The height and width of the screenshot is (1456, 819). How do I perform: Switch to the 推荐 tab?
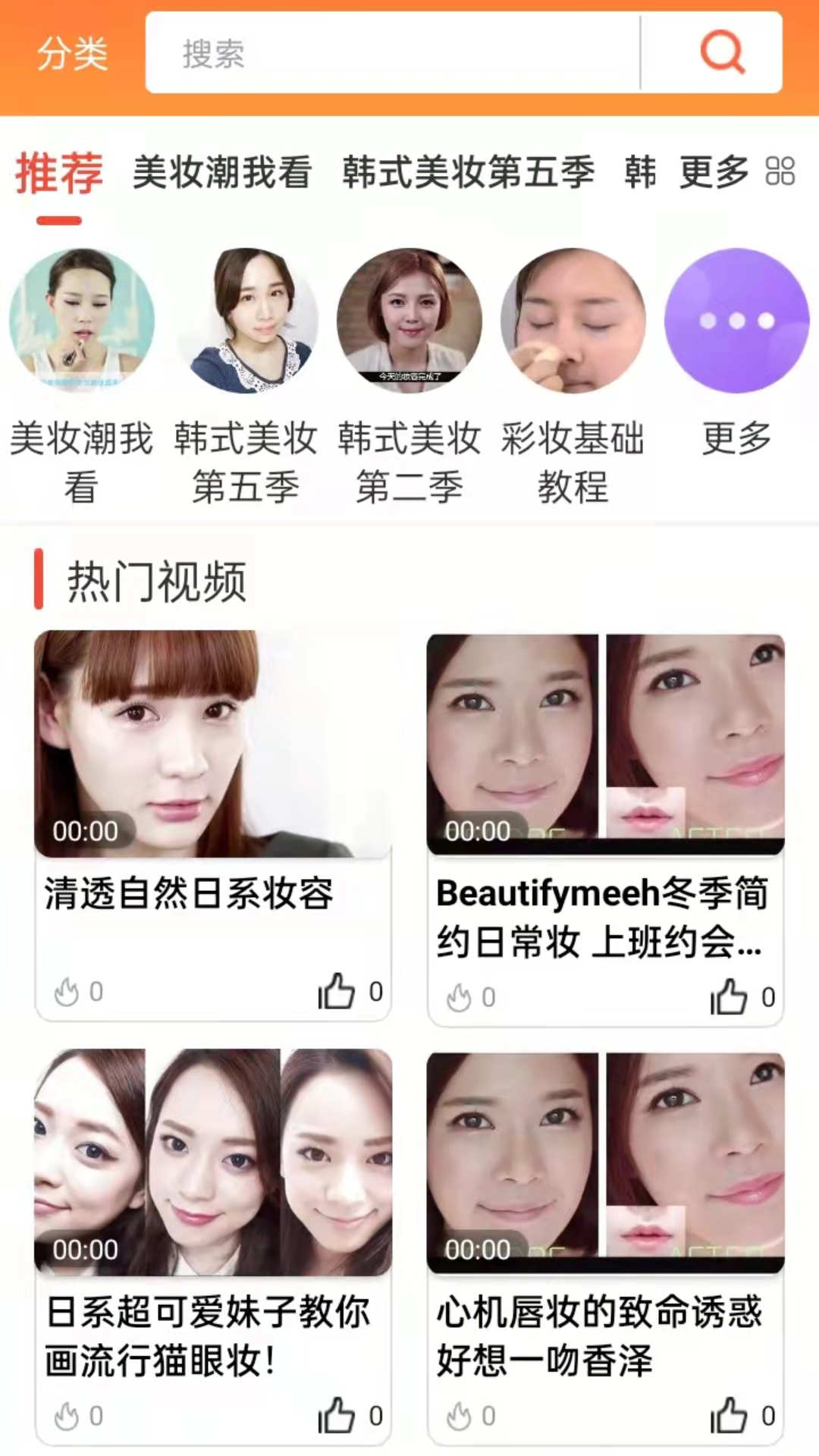[61, 173]
